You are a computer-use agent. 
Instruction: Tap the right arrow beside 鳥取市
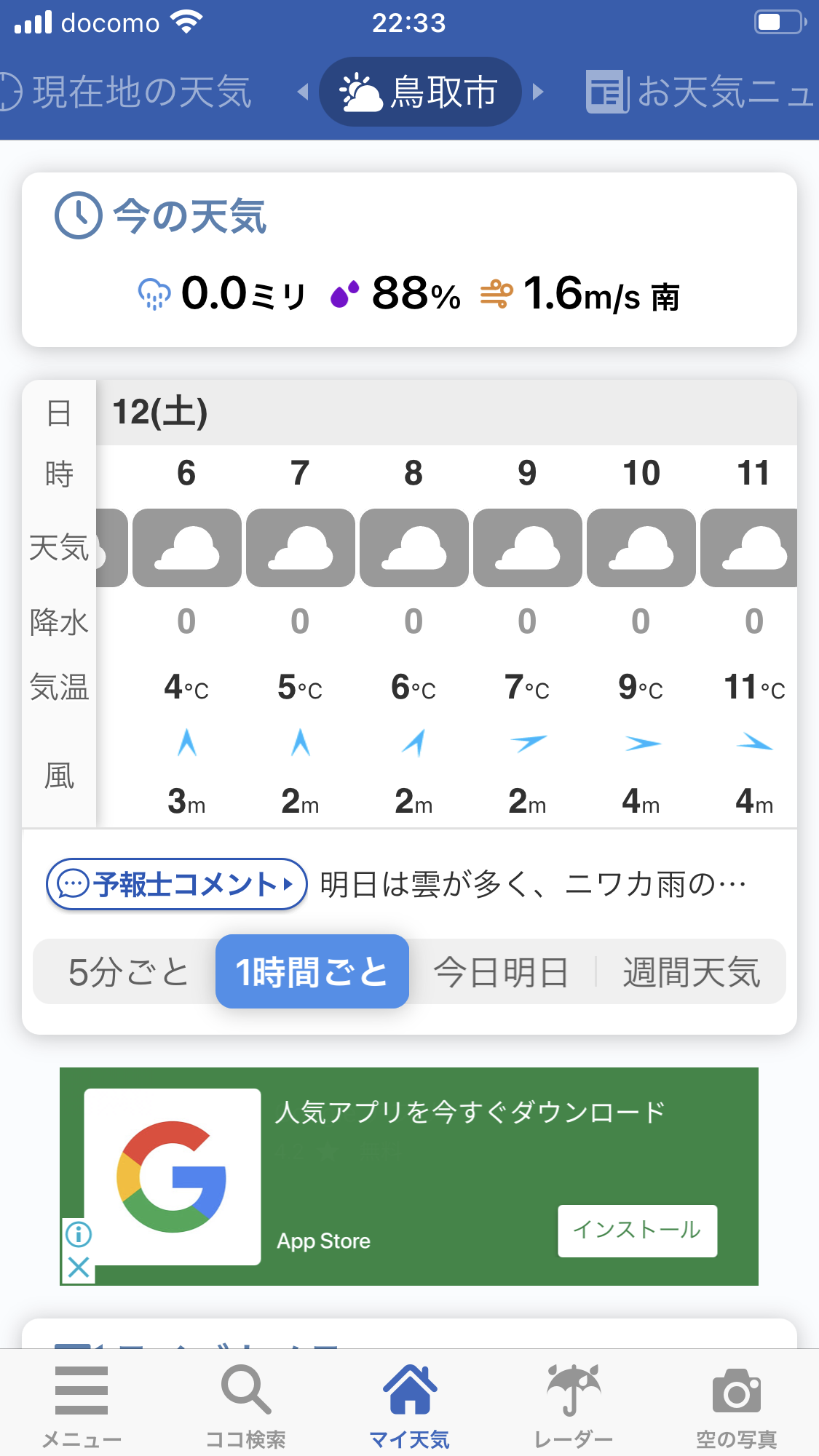tap(538, 92)
